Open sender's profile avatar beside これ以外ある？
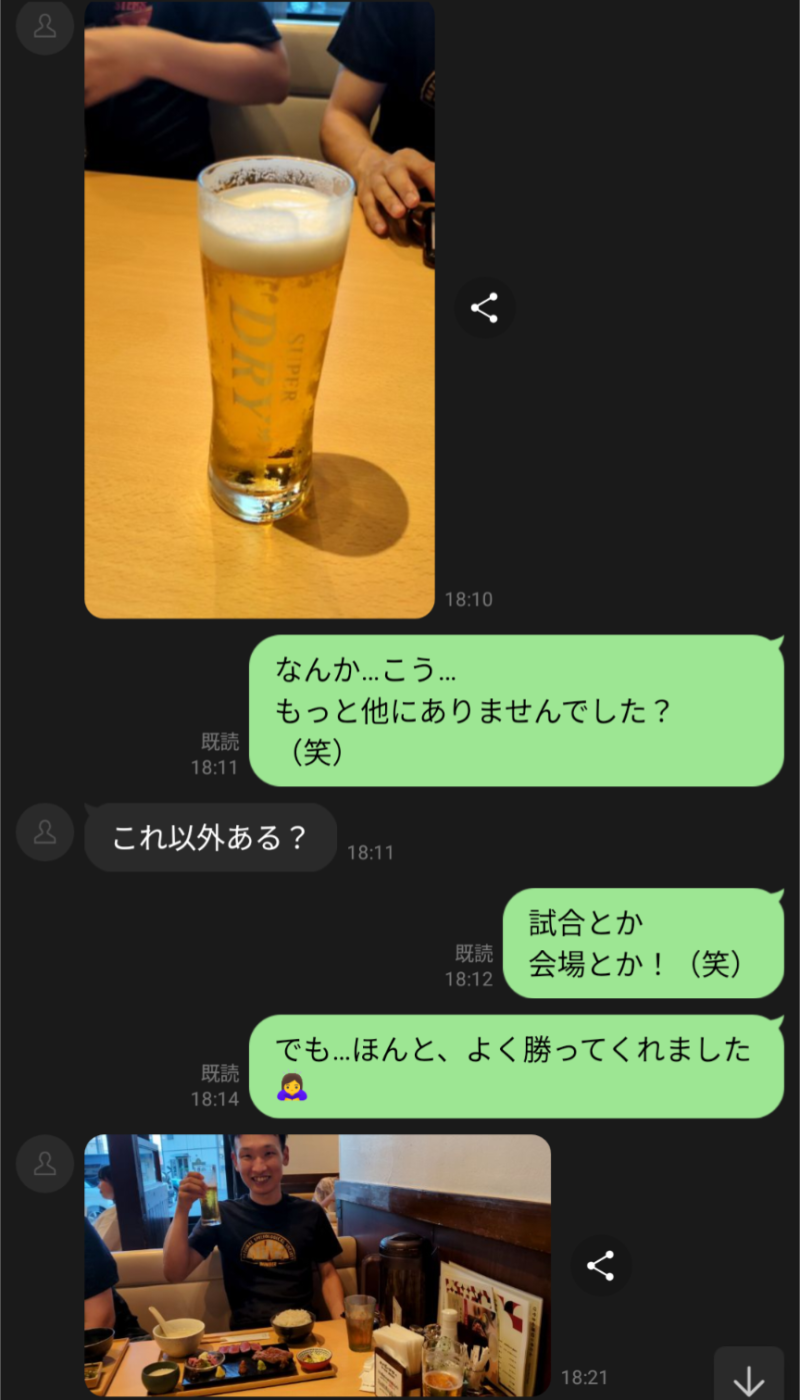Viewport: 800px width, 1400px height. [x=45, y=832]
